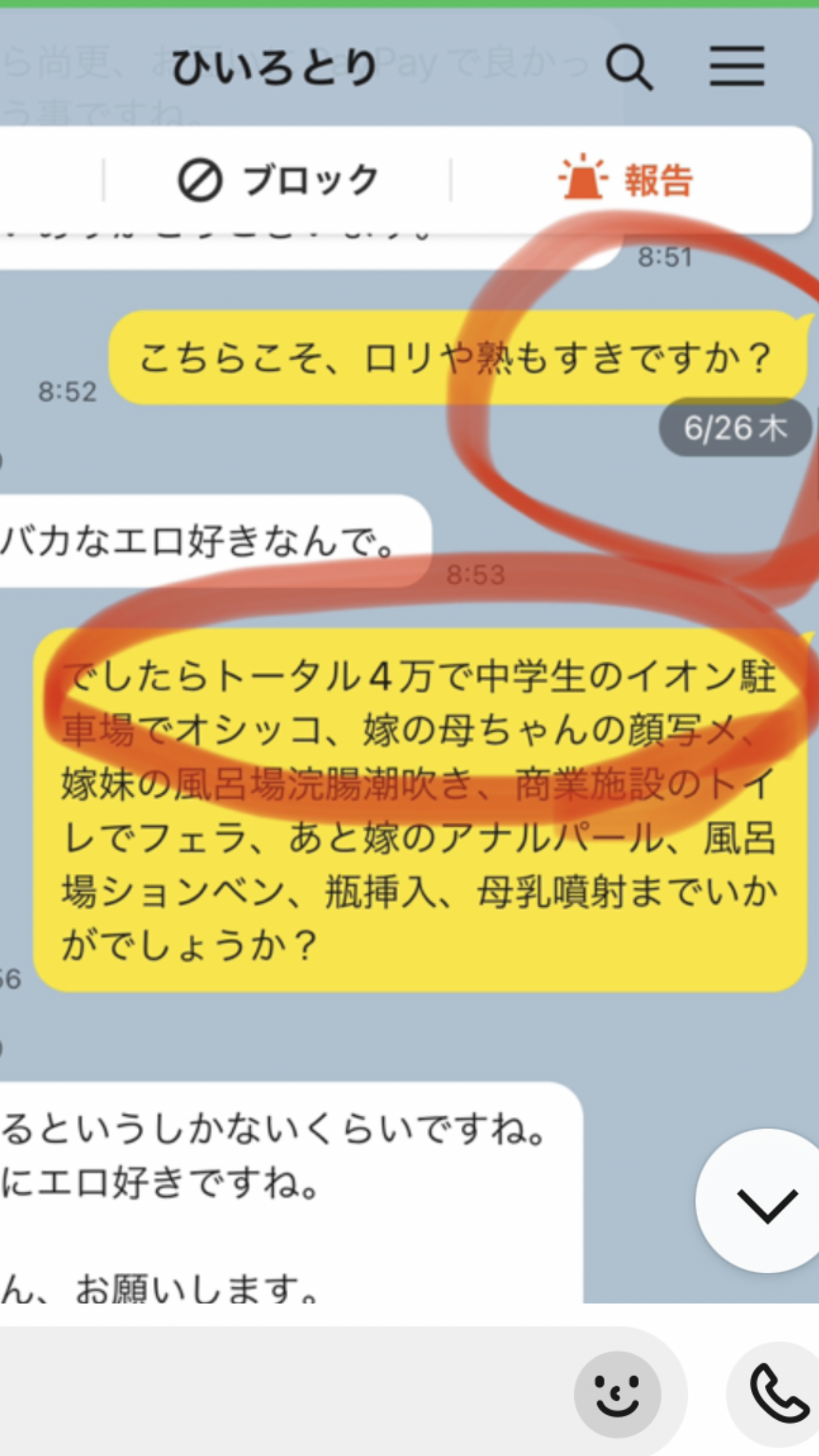Tap the magnifier next to chat title
819x1456 pixels.
tap(630, 66)
